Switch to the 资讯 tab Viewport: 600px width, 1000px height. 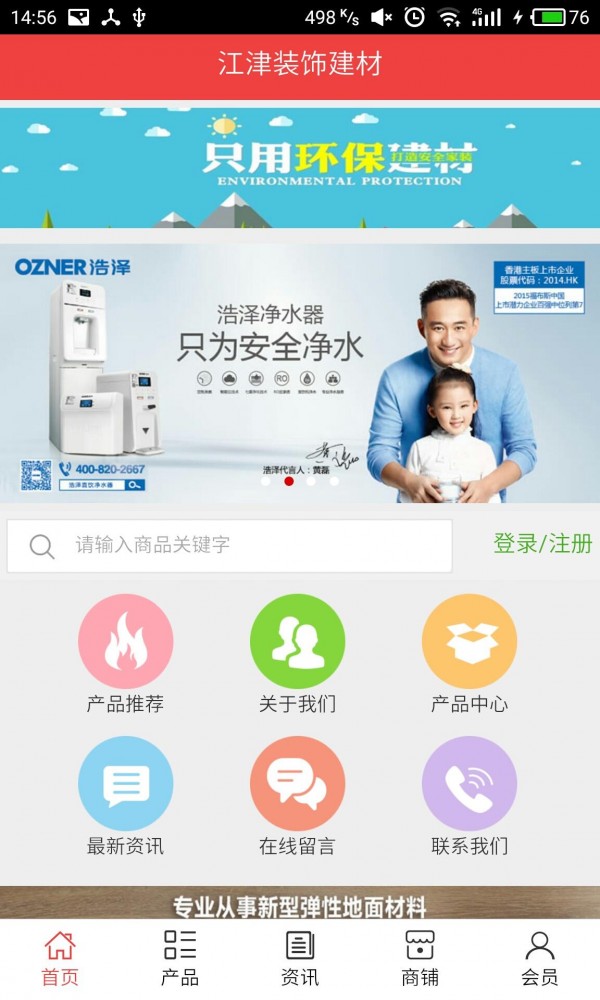pos(300,957)
